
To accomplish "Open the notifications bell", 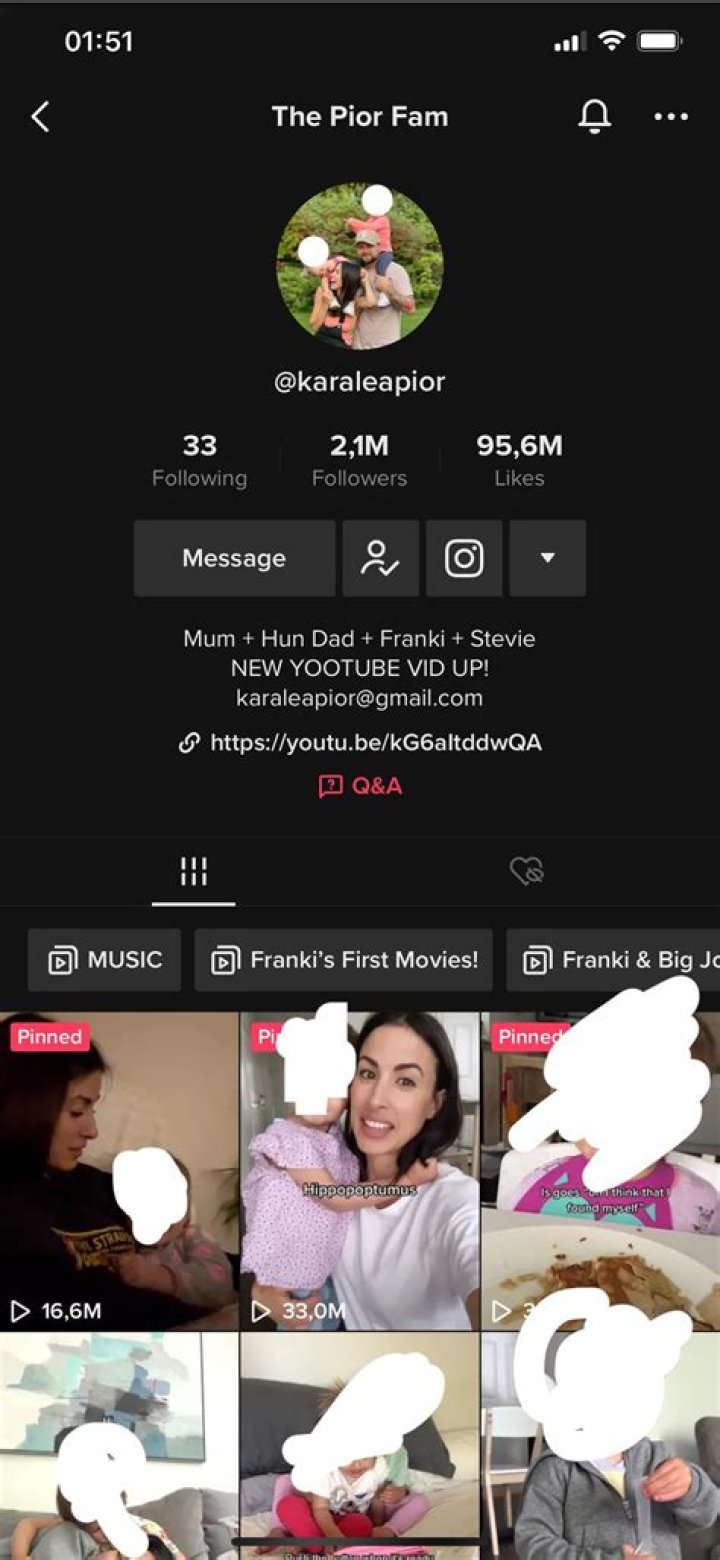I will point(594,117).
